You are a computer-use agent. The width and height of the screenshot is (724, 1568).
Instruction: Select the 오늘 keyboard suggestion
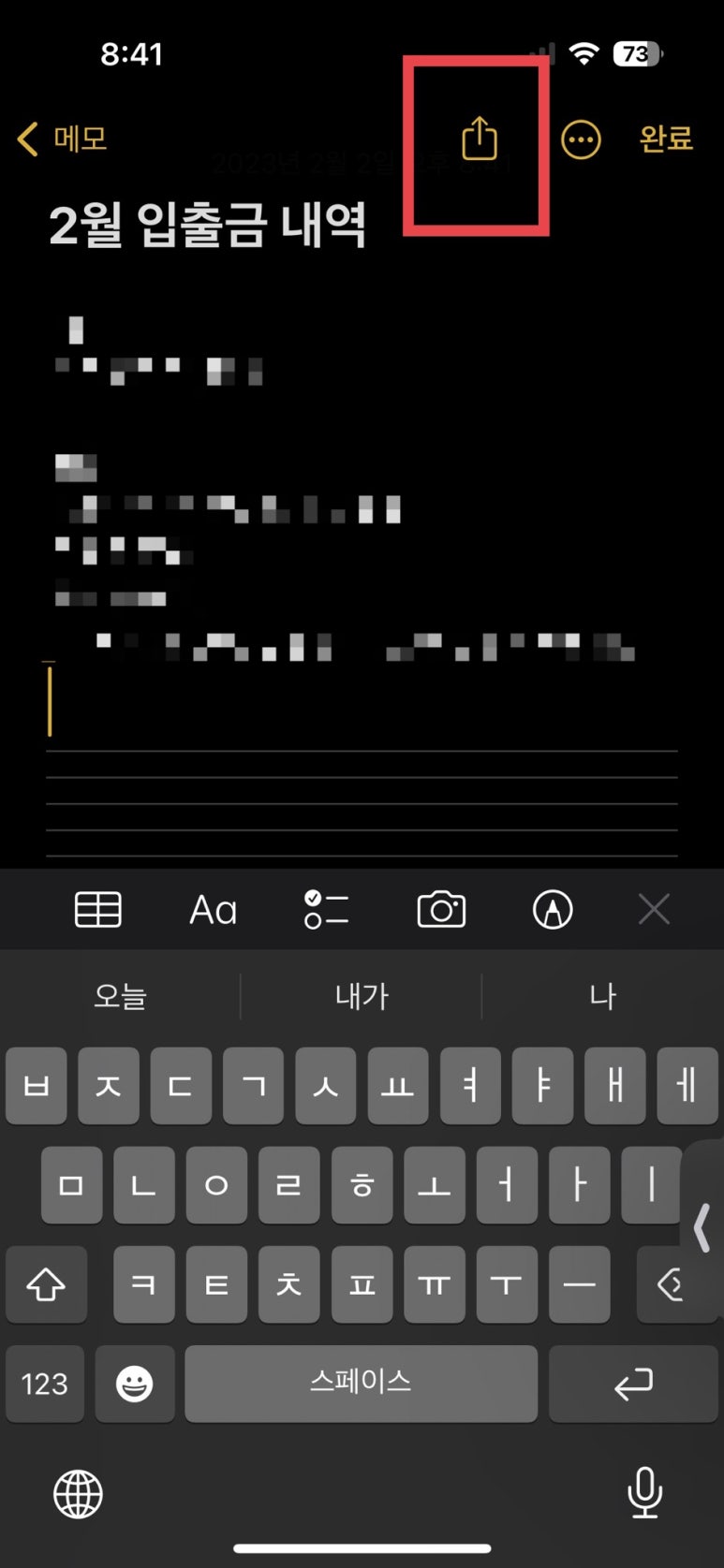coord(120,996)
